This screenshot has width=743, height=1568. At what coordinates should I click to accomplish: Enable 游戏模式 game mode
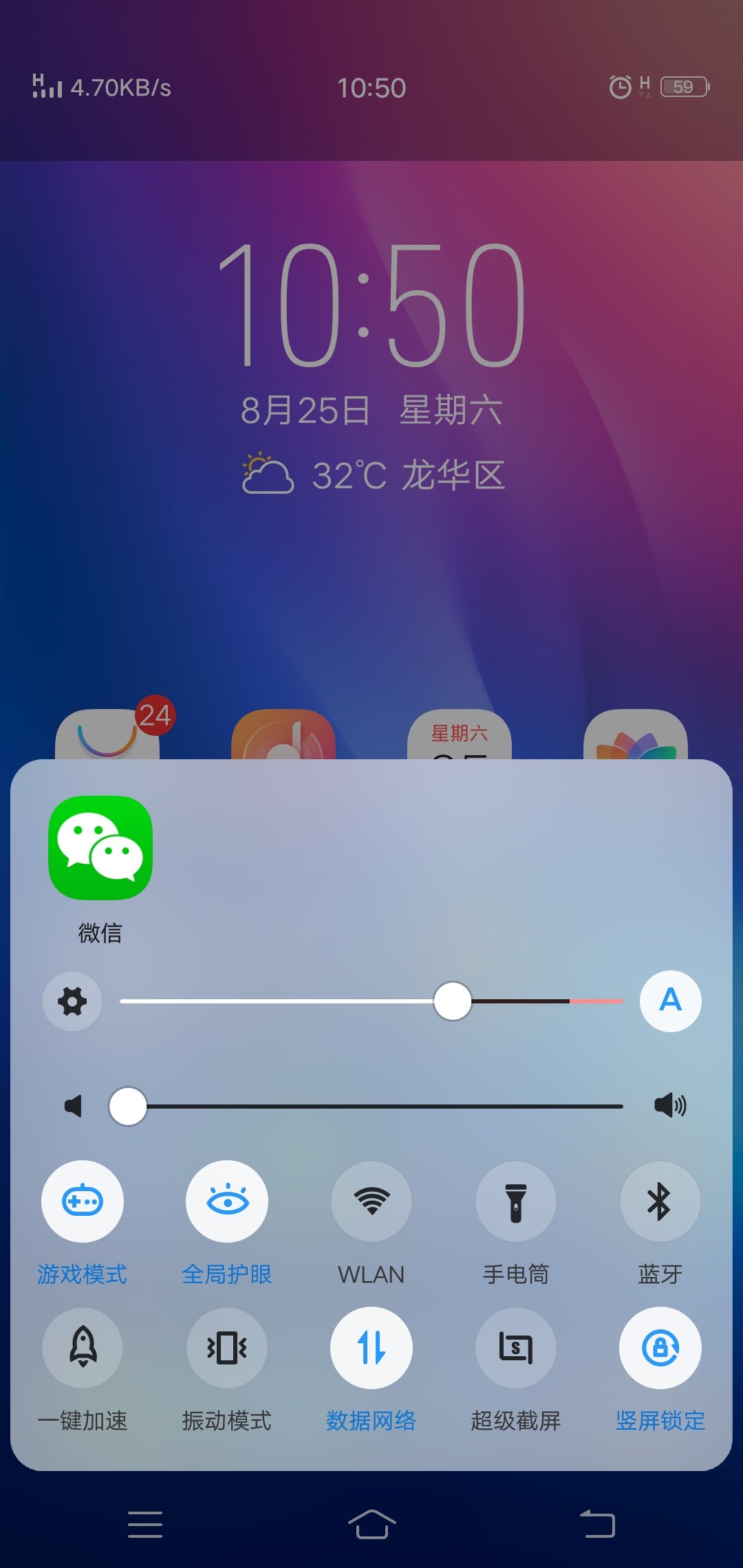click(x=83, y=1201)
